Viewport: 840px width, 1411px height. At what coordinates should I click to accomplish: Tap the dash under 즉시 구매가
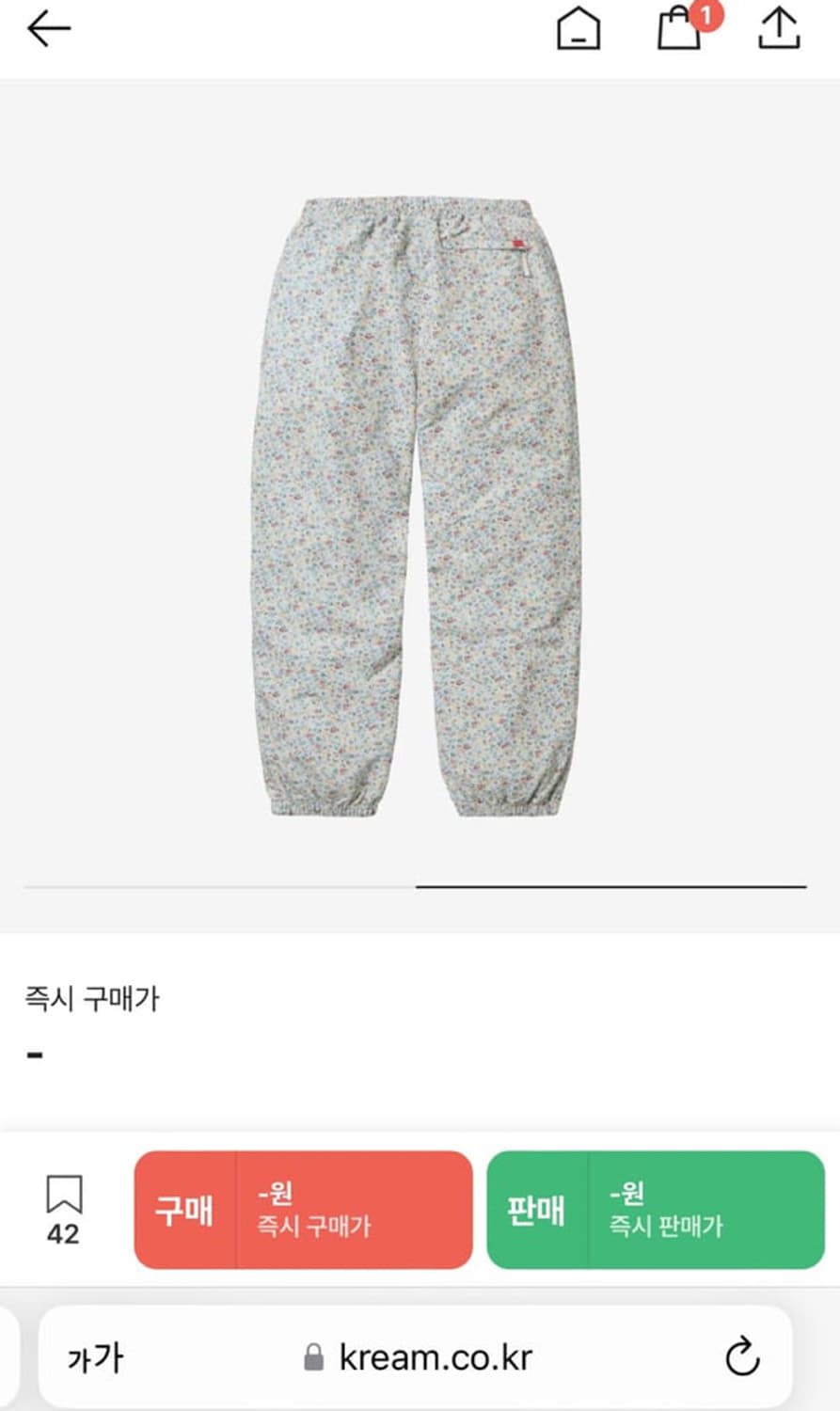(34, 1052)
